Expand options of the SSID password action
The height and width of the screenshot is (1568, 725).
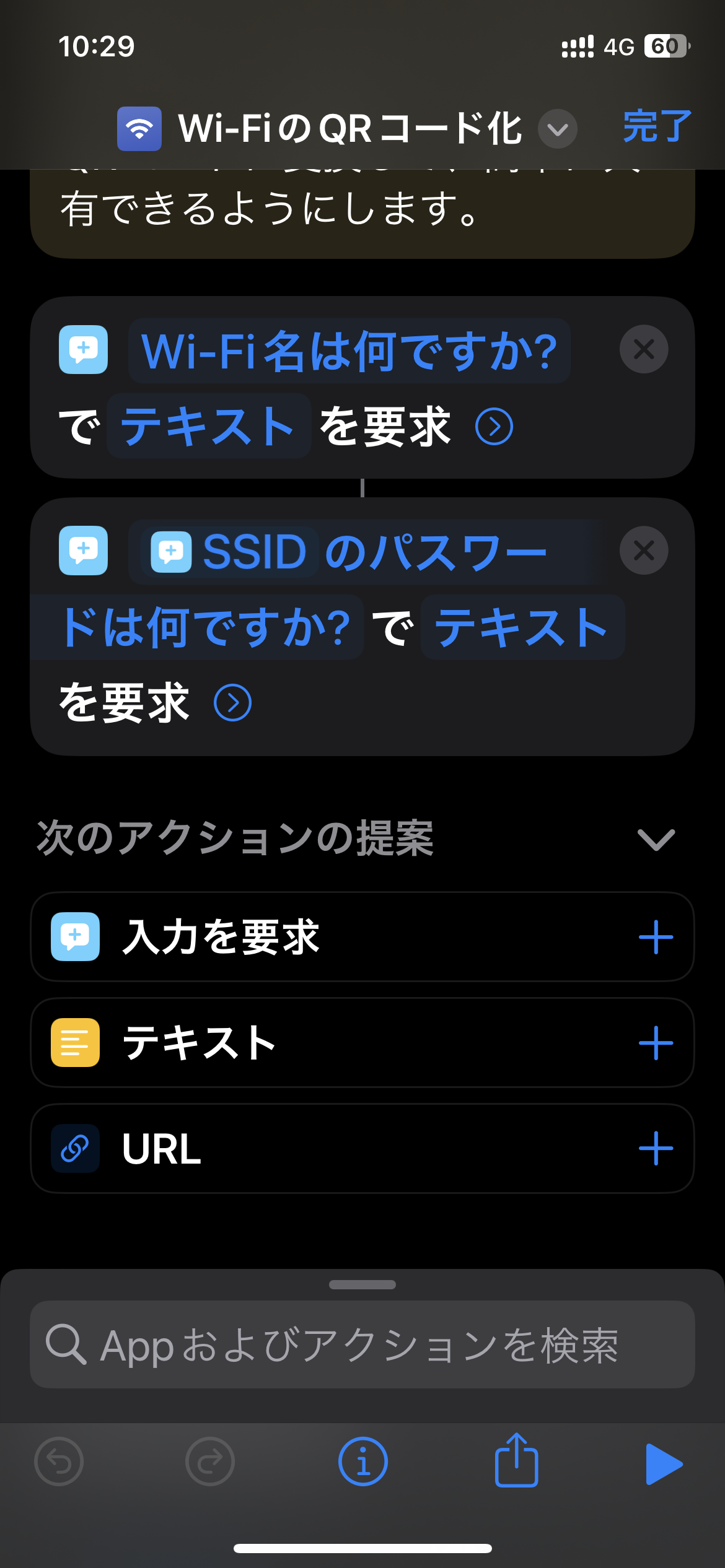[232, 703]
